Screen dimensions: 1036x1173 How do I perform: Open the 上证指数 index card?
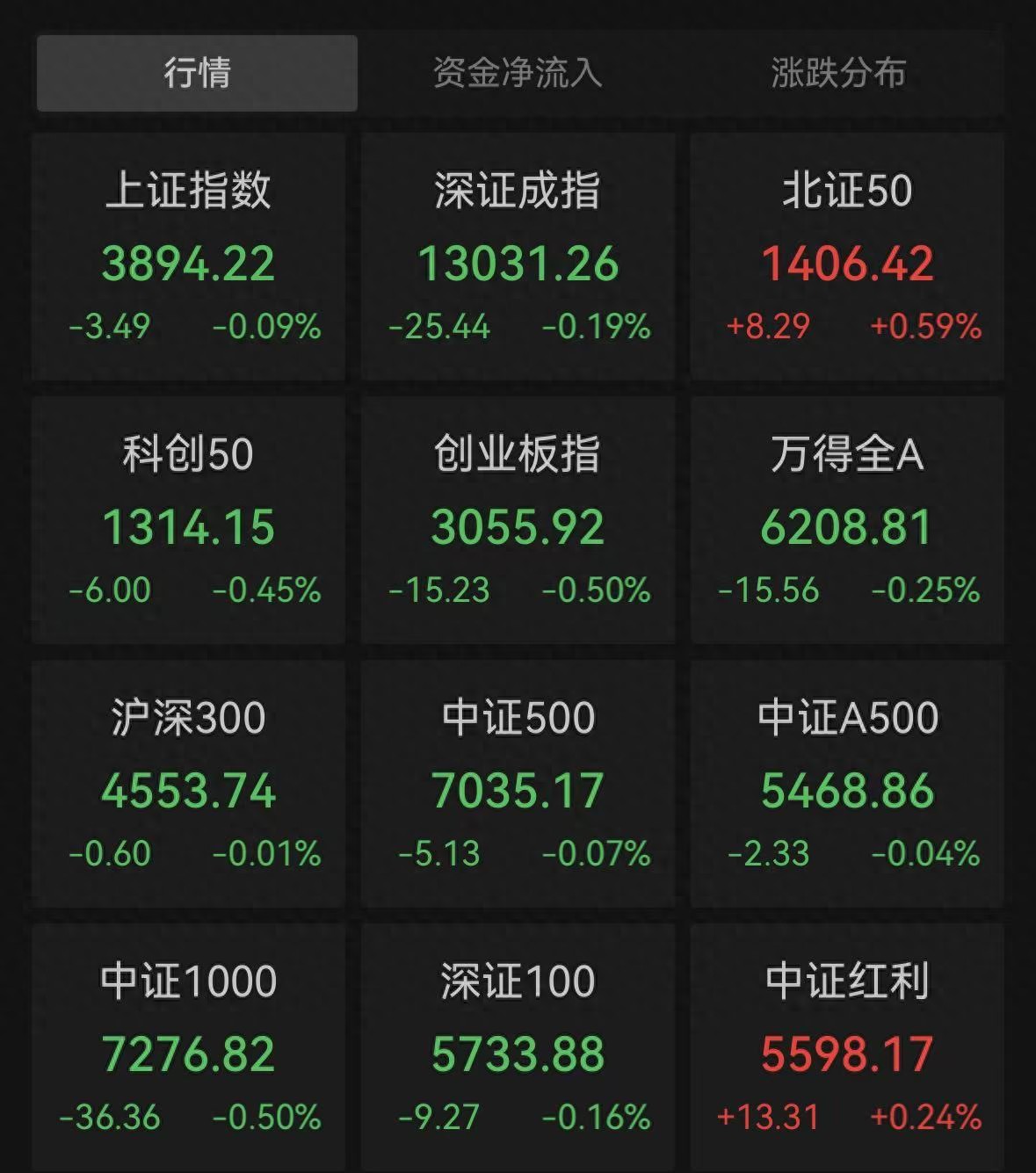point(188,257)
